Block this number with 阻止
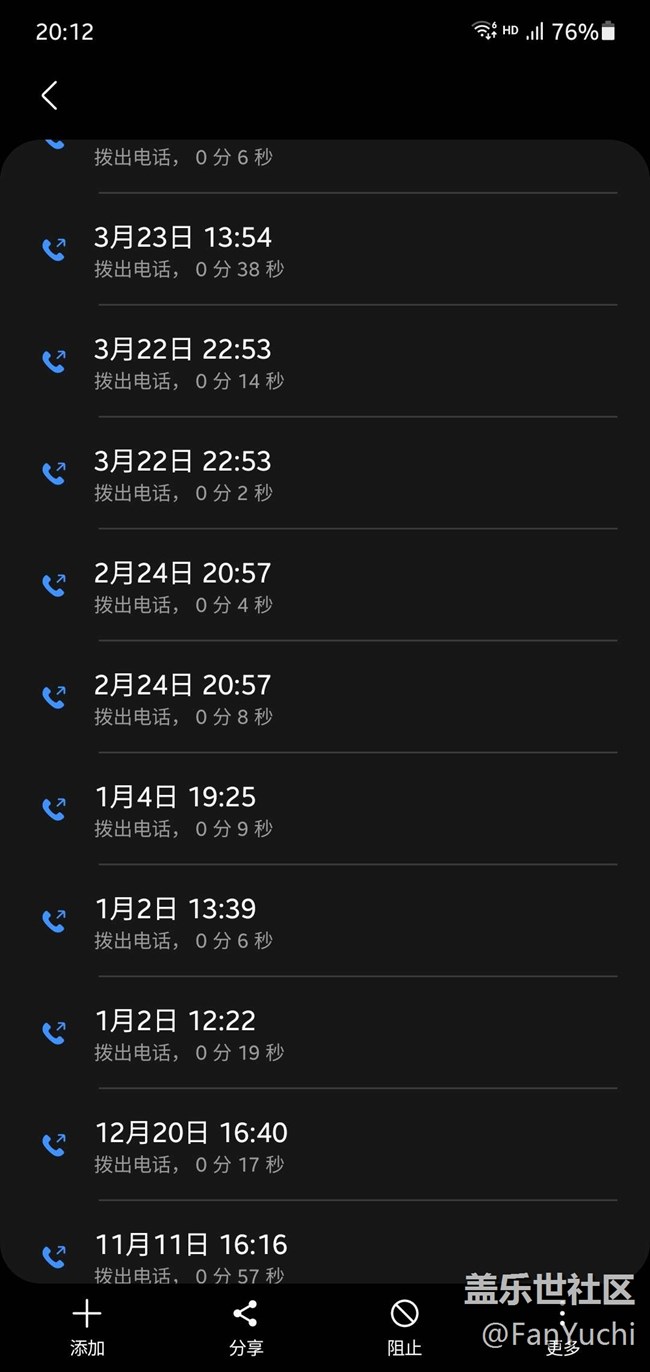Viewport: 650px width, 1372px height. (404, 1326)
